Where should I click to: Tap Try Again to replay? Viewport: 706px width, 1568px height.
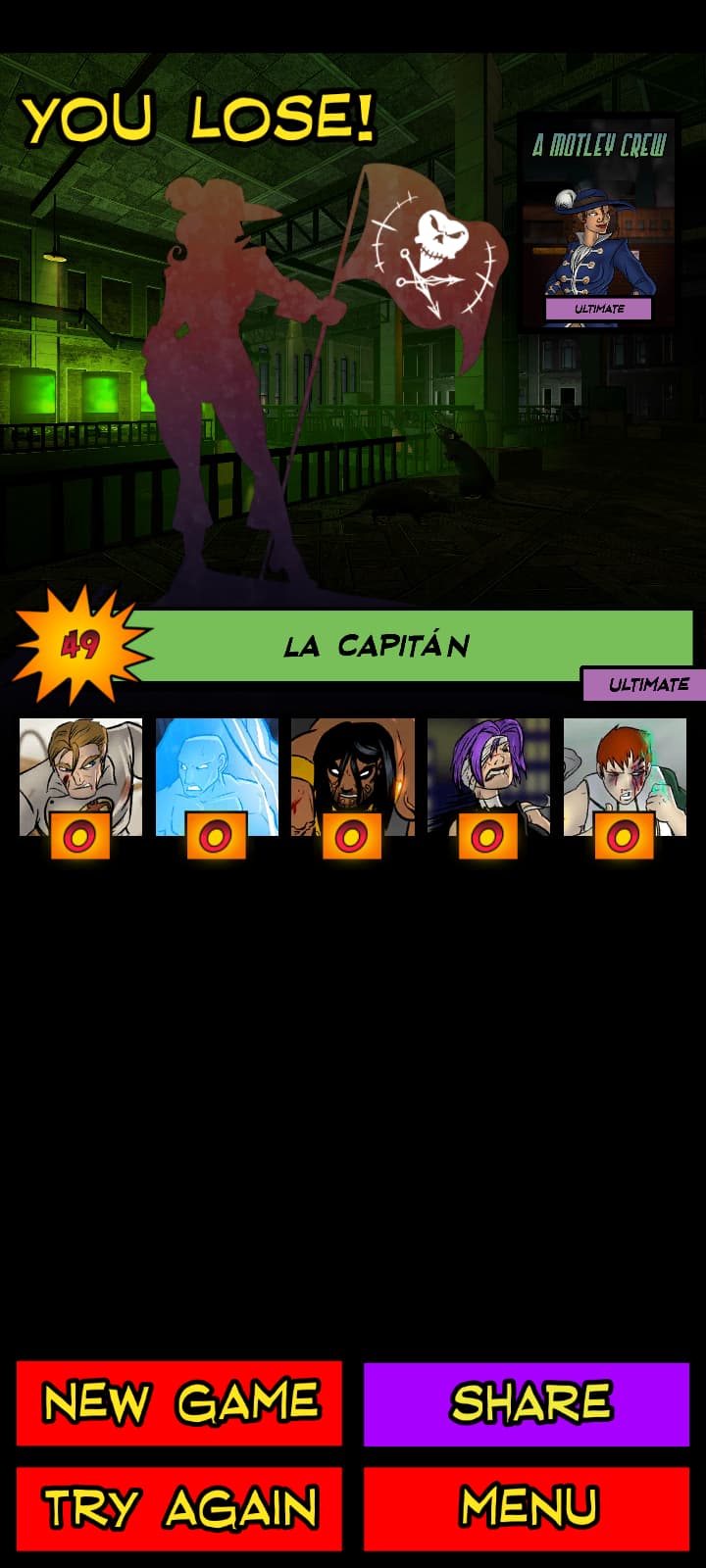click(x=179, y=1508)
